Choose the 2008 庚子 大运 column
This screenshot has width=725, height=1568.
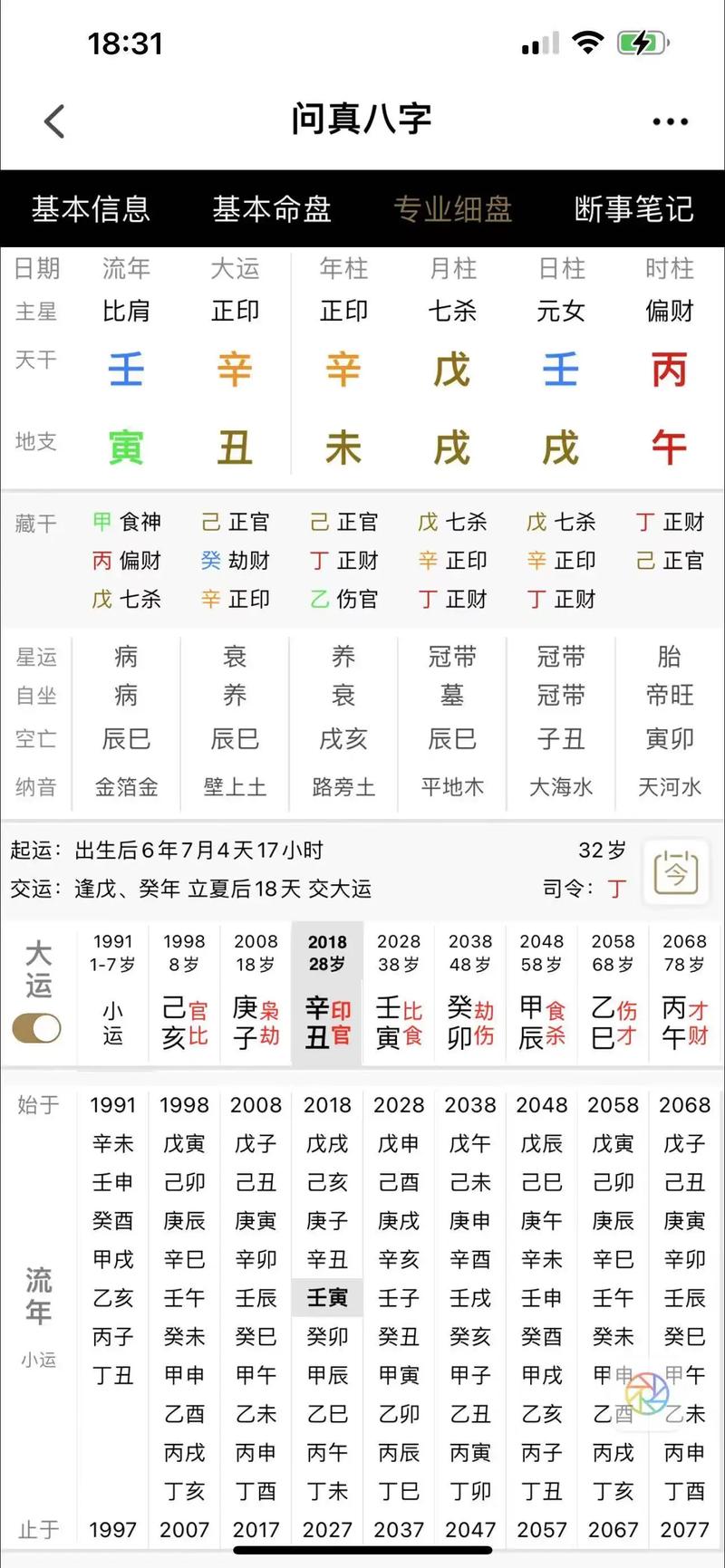point(256,994)
